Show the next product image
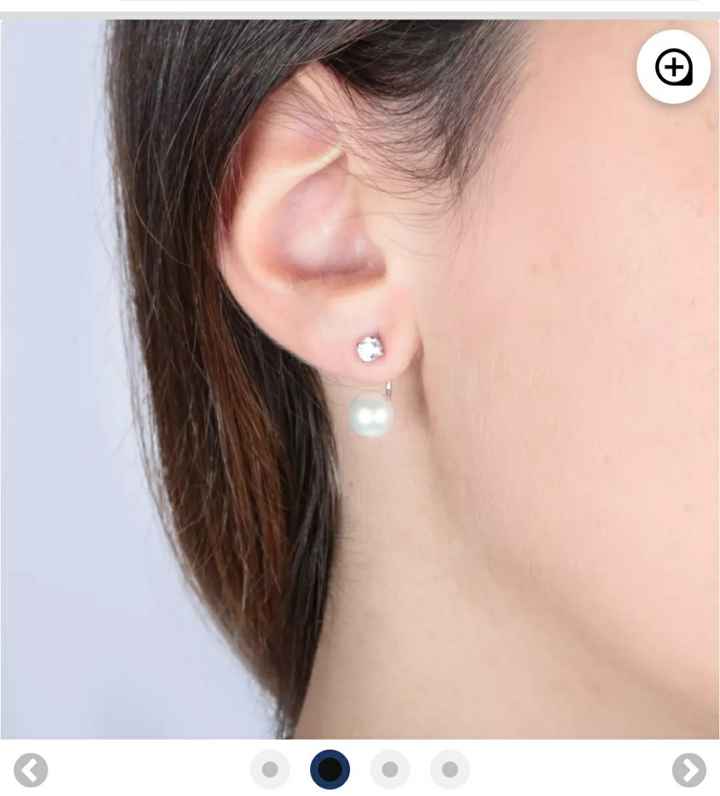720x796 pixels. [x=688, y=770]
